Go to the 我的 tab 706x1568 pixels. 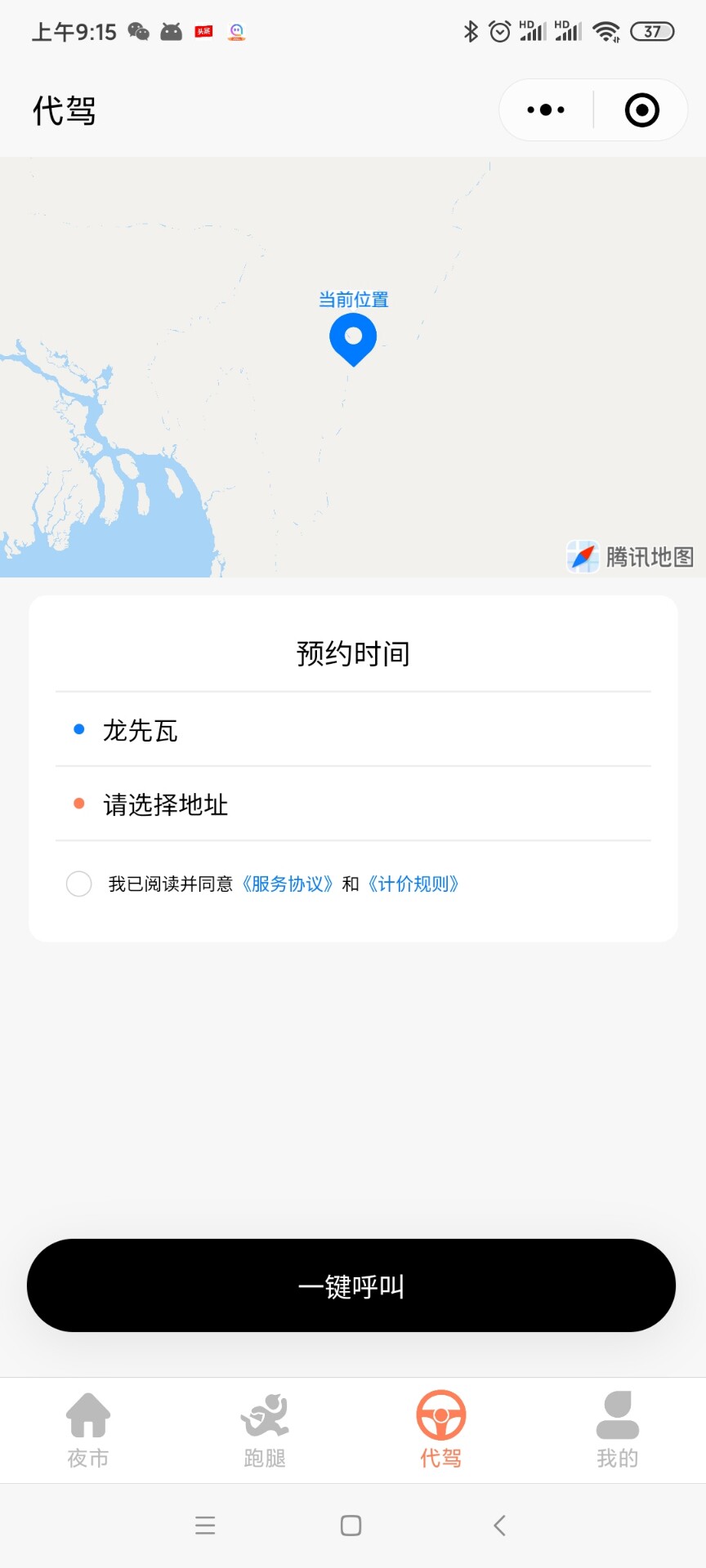pyautogui.click(x=618, y=1431)
